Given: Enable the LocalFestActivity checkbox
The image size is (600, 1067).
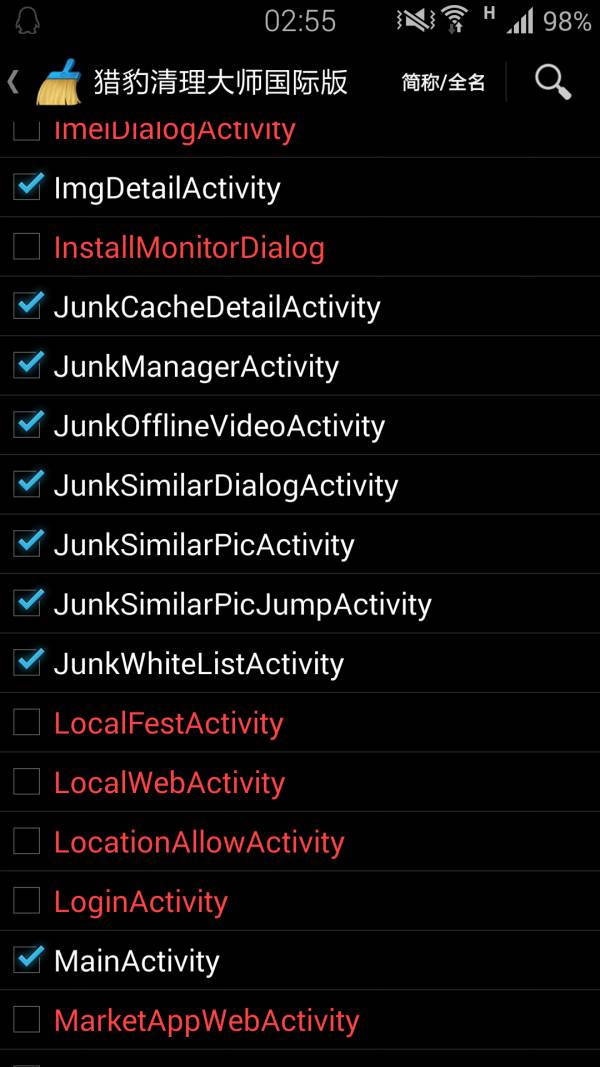Looking at the screenshot, I should (27, 722).
